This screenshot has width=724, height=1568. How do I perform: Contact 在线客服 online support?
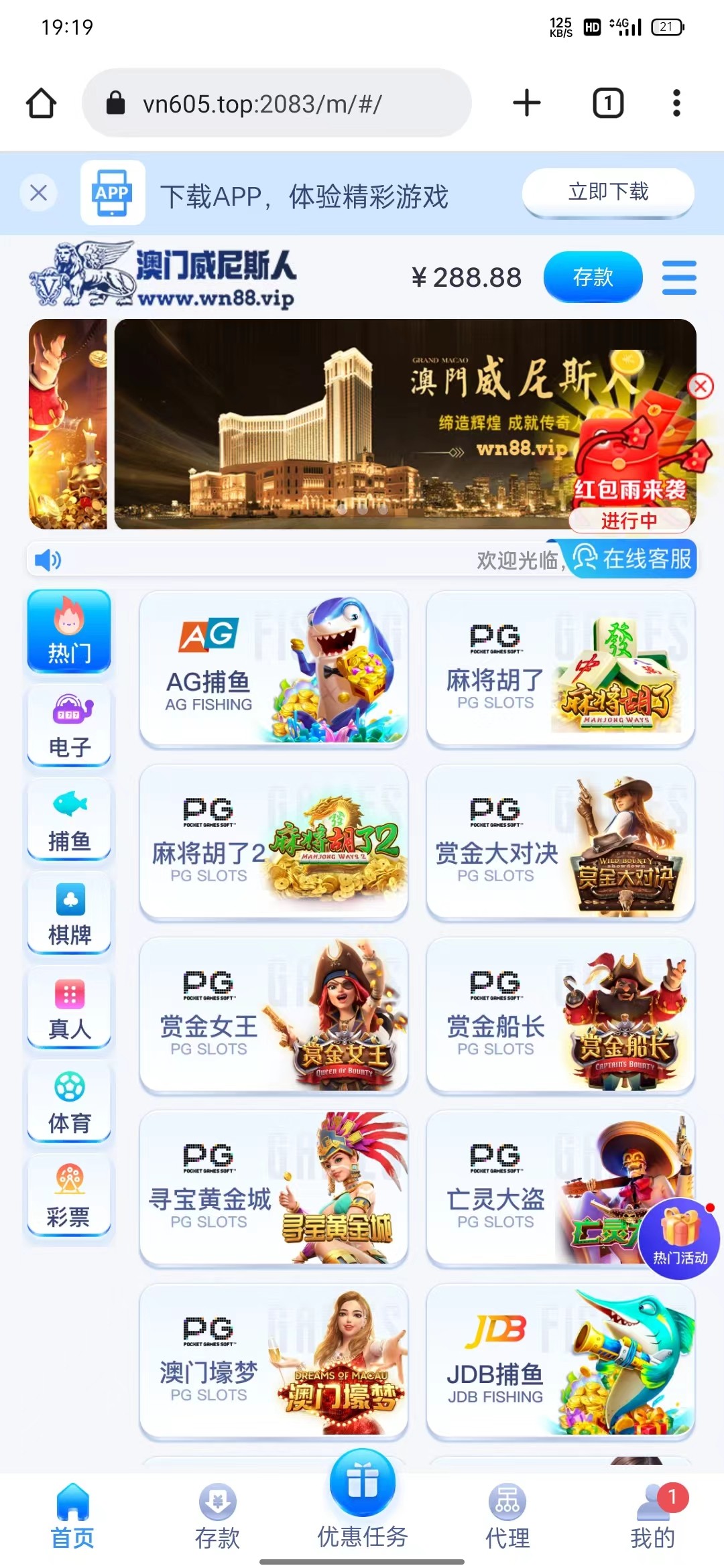point(633,558)
